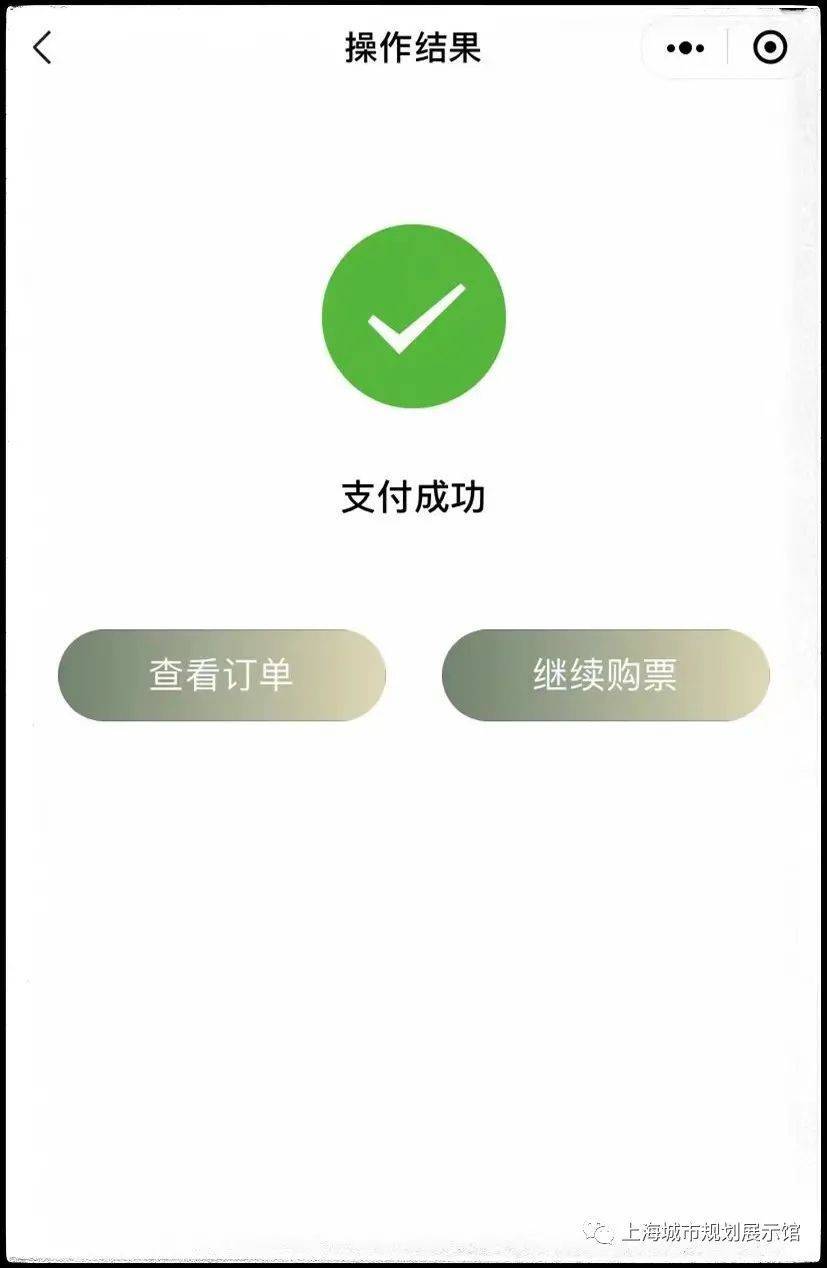Tap the divider area of the top capsule
The image size is (827, 1268).
(727, 46)
